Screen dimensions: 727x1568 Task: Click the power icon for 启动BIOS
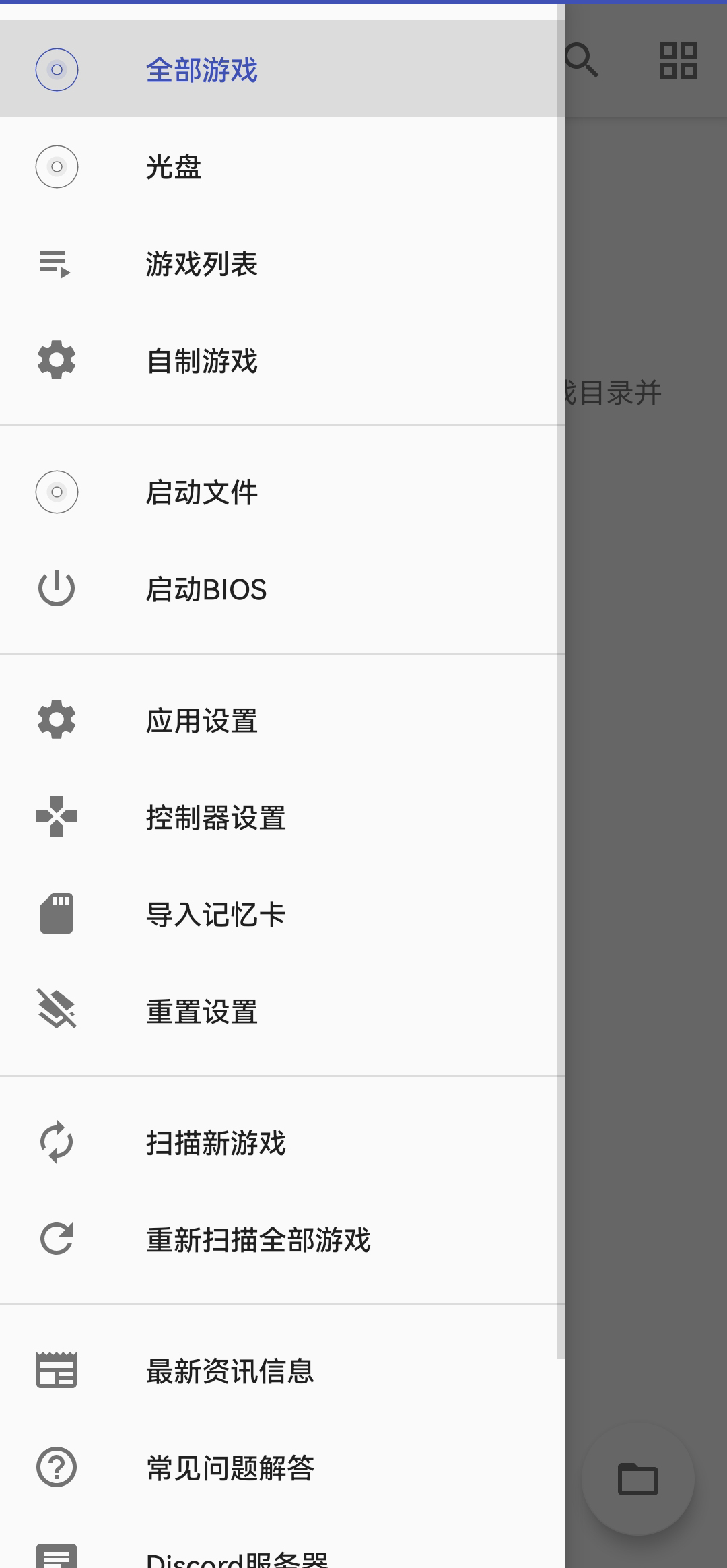pos(57,589)
